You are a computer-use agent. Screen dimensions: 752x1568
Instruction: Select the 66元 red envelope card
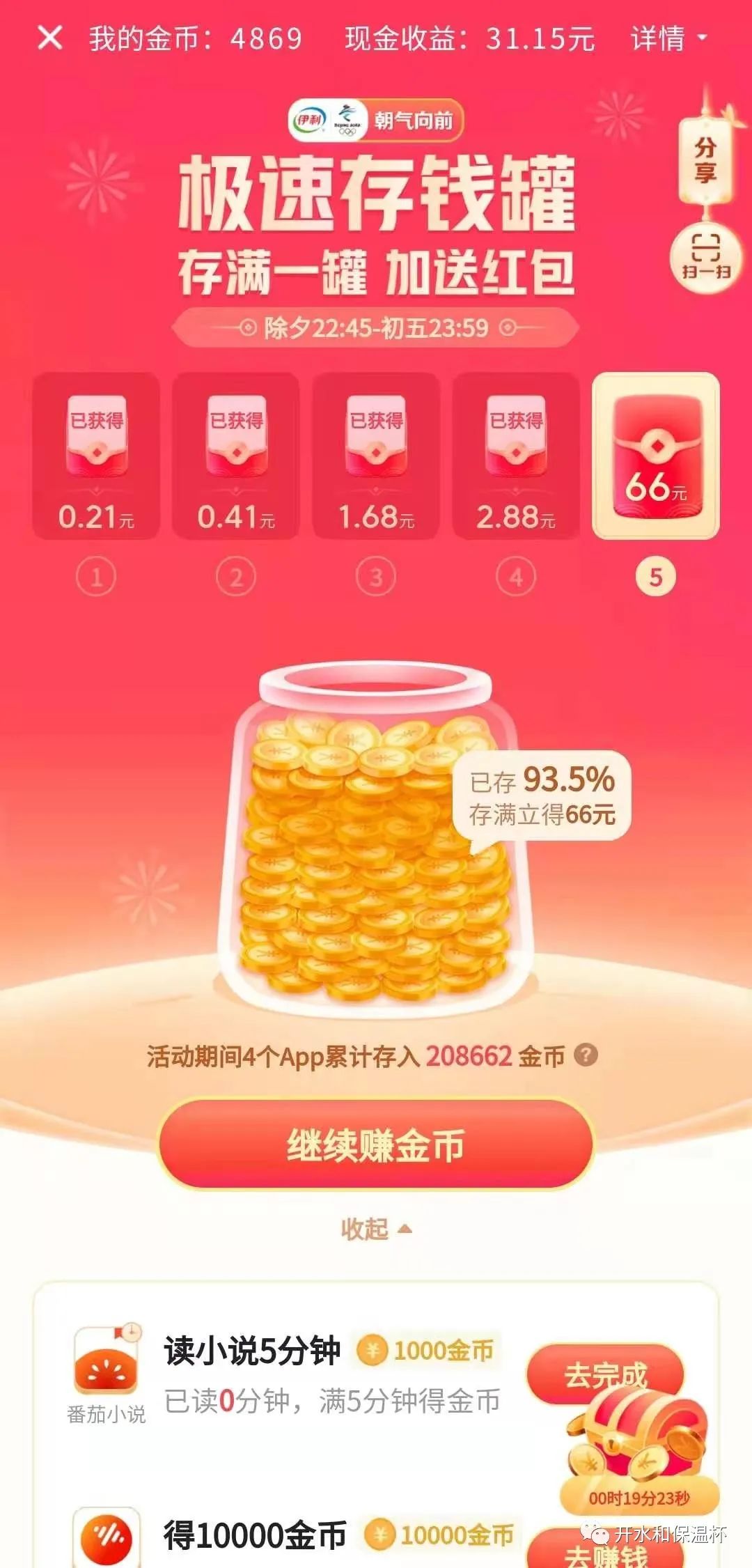tap(655, 456)
